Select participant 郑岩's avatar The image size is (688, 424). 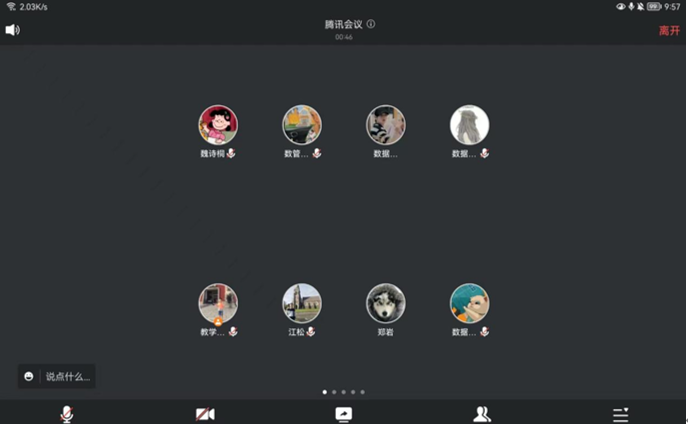click(385, 303)
